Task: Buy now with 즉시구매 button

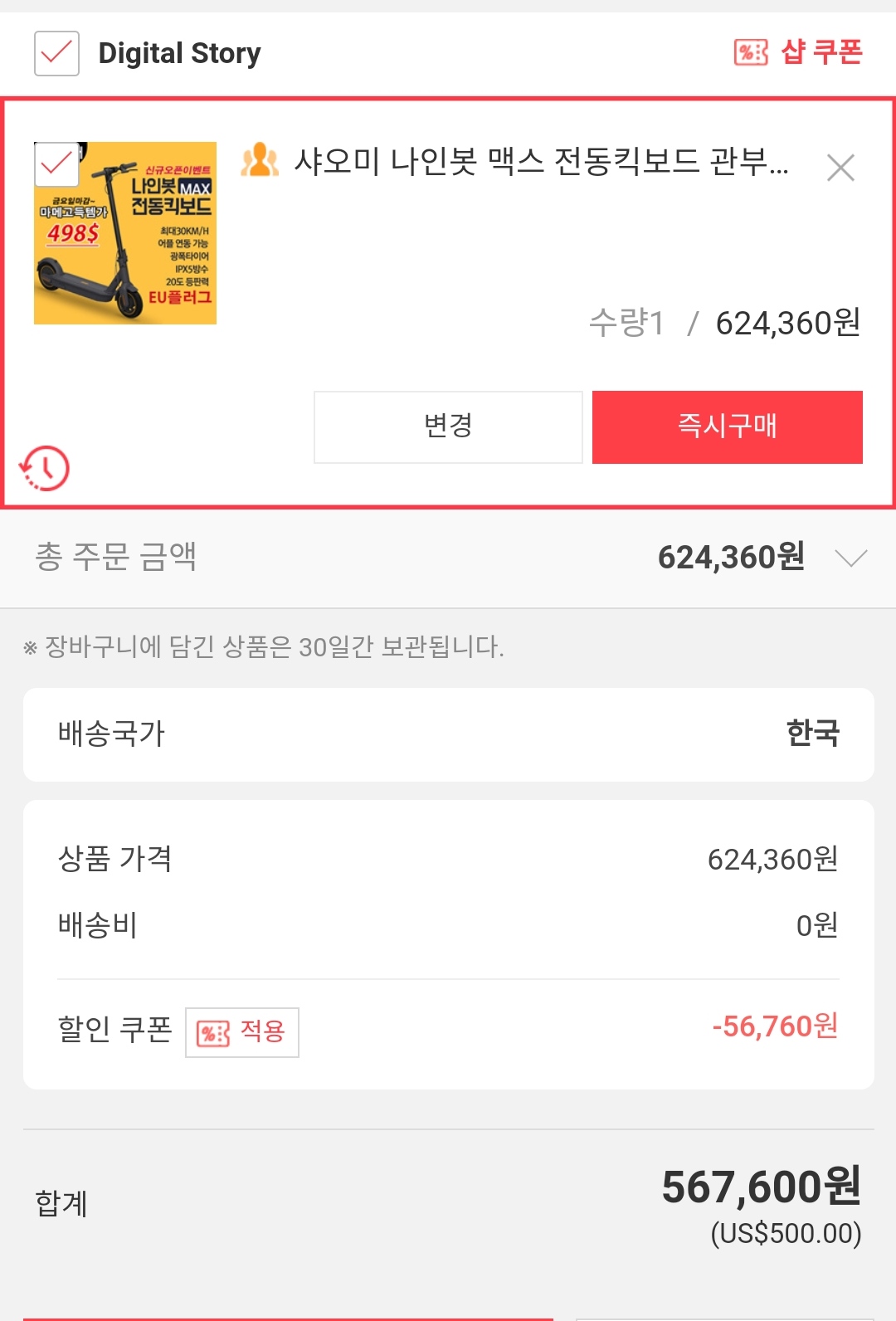Action: (x=727, y=427)
